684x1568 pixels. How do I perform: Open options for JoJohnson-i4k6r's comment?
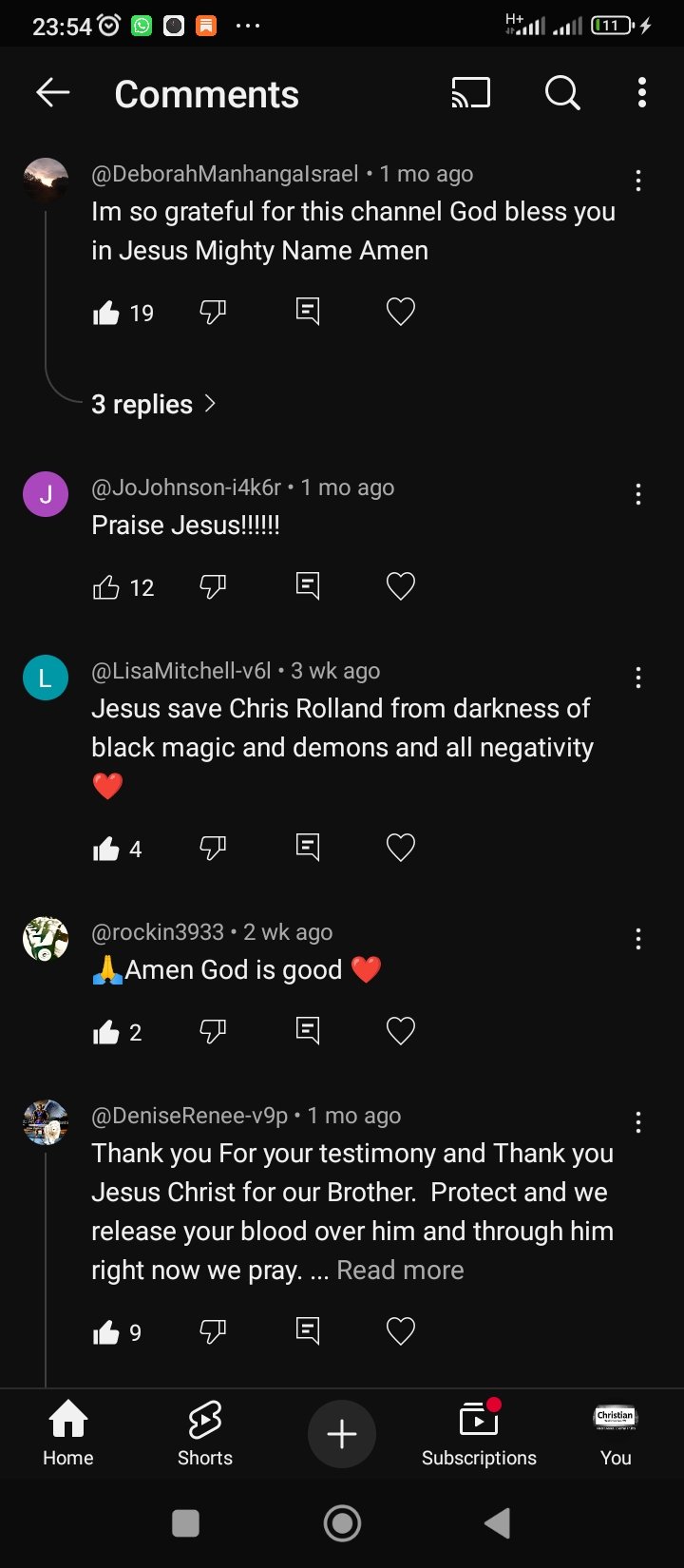coord(638,494)
